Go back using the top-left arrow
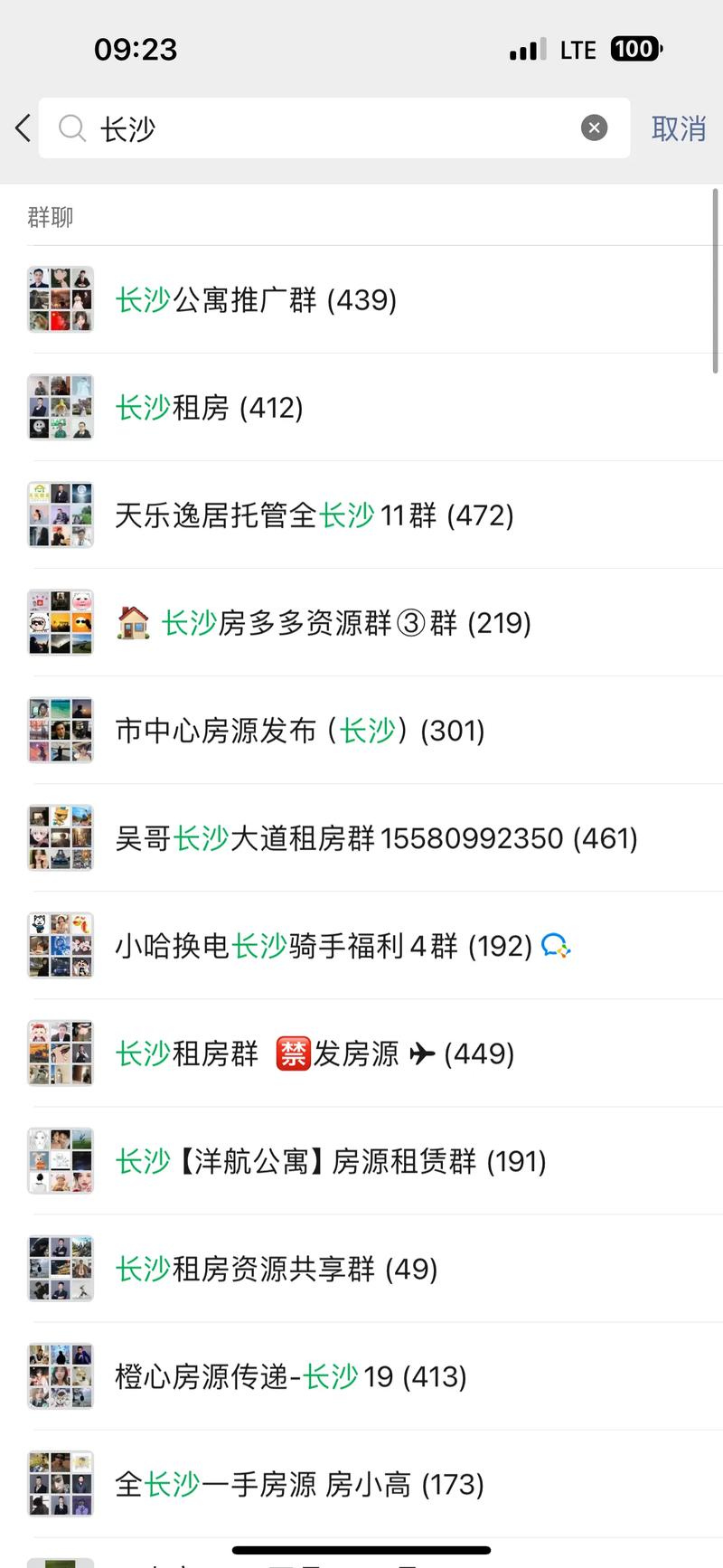 tap(23, 128)
